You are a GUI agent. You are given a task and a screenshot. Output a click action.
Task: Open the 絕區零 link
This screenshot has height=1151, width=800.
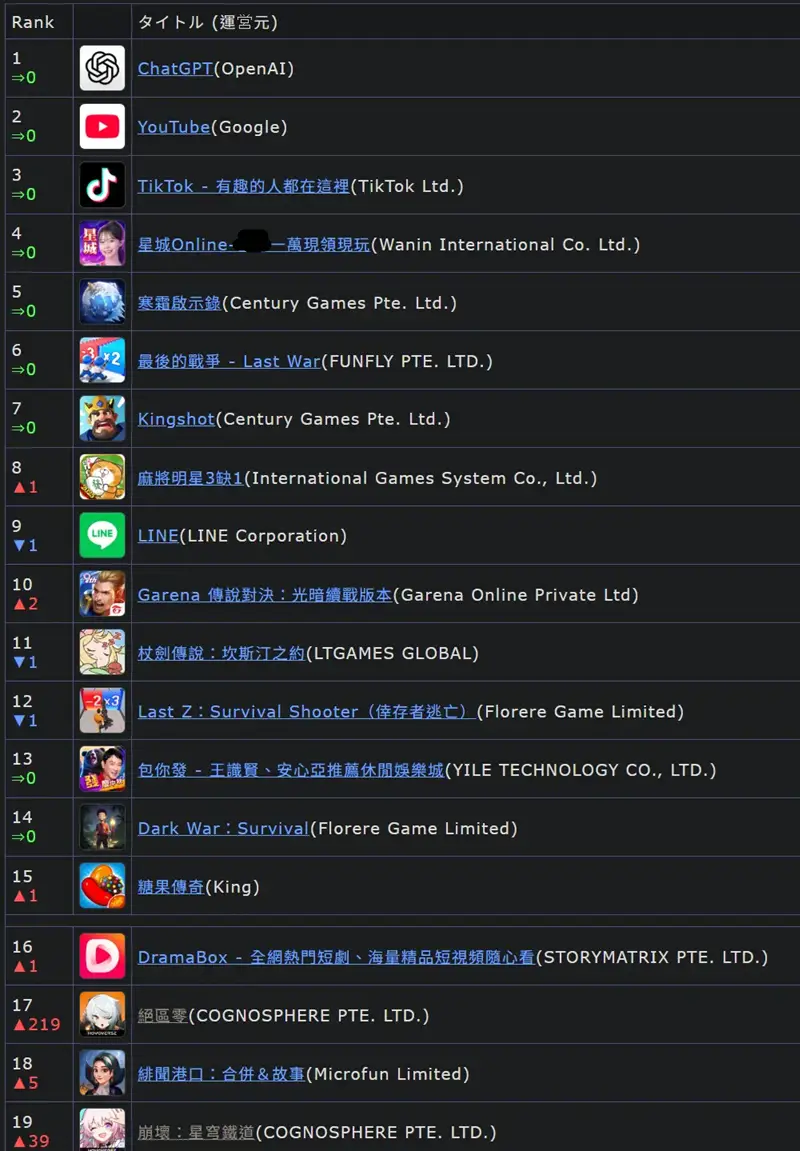click(x=162, y=1016)
